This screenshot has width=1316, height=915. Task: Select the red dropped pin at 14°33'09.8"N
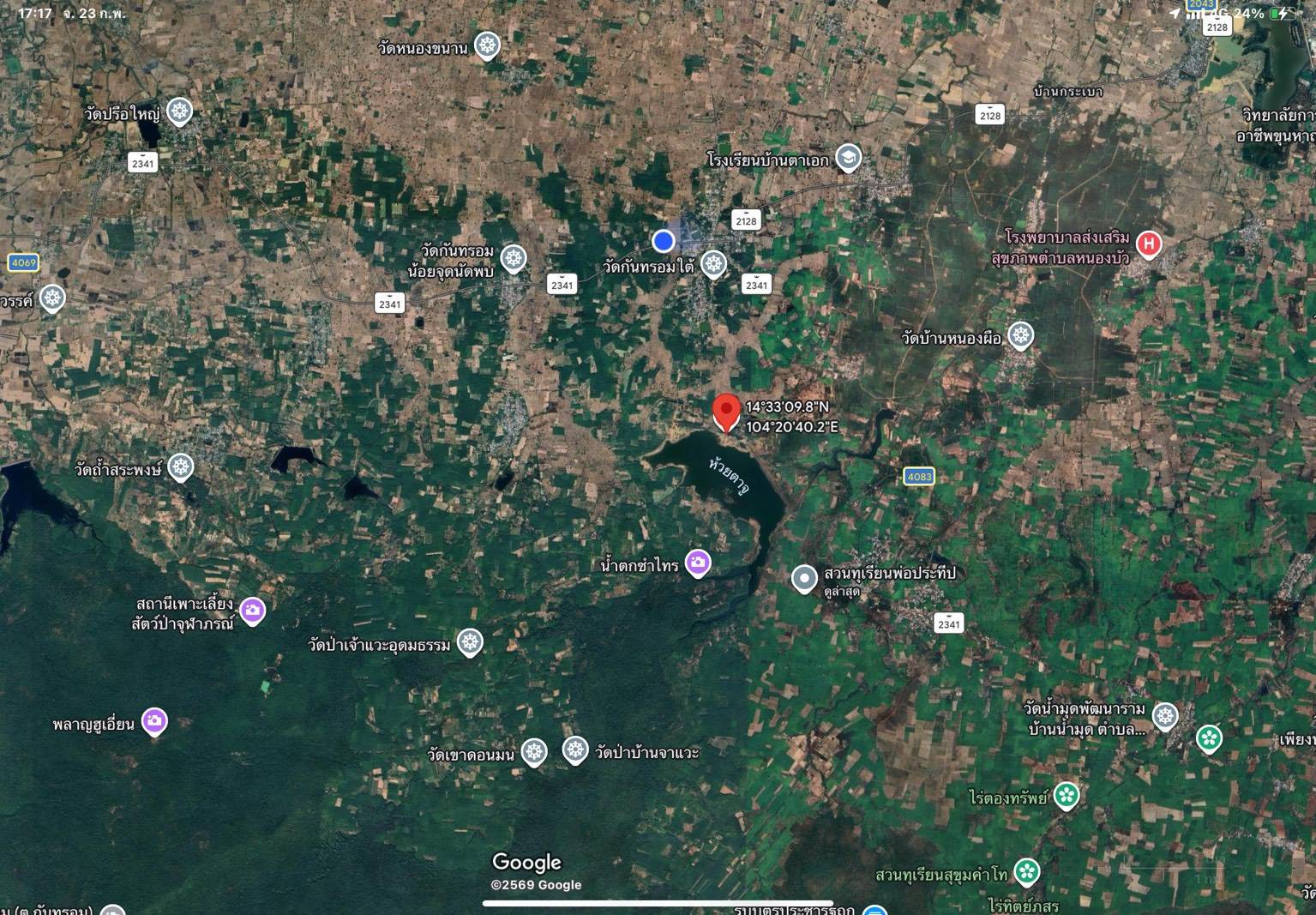727,412
